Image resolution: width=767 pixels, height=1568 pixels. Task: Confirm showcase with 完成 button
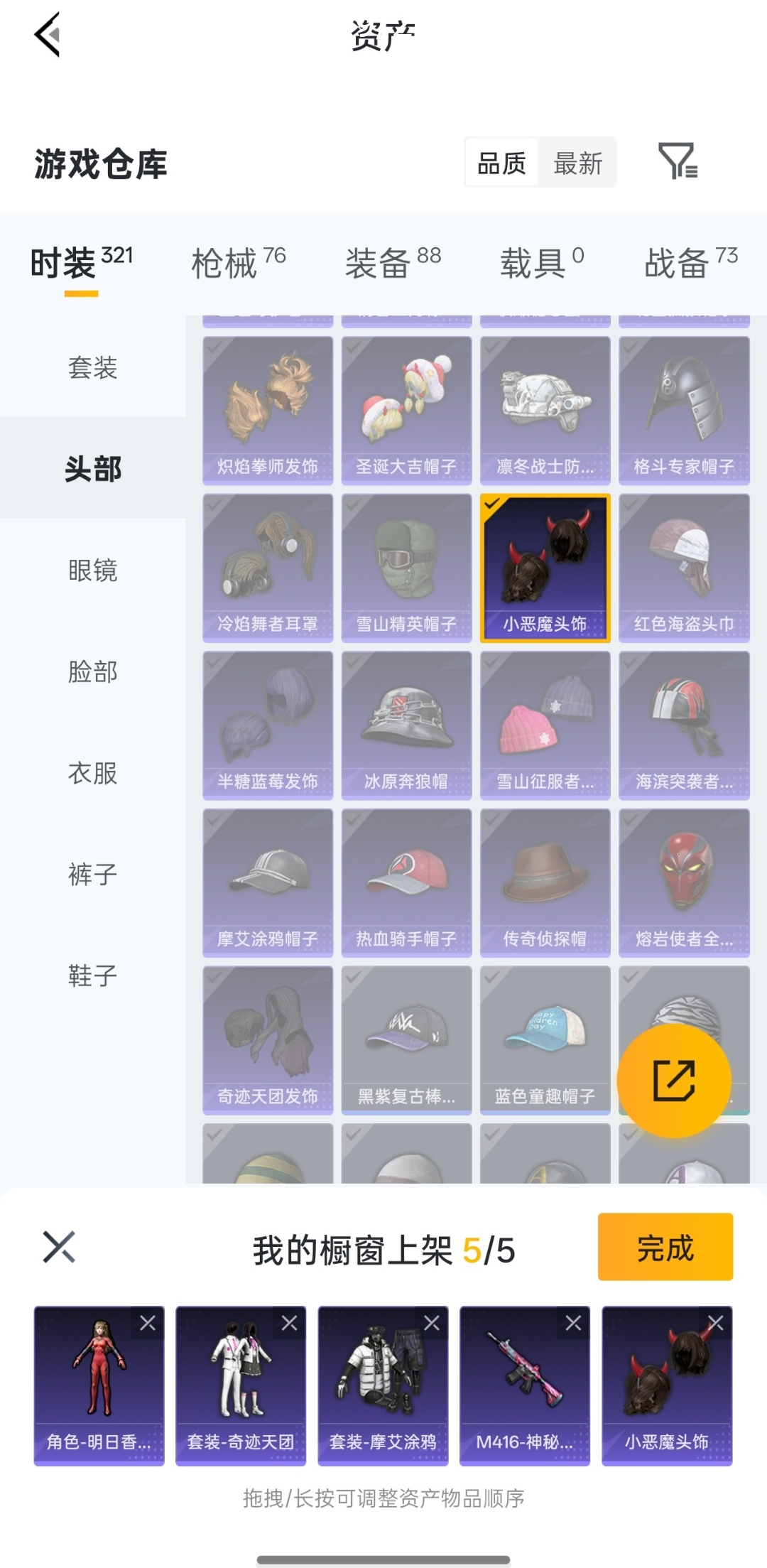[x=665, y=1247]
